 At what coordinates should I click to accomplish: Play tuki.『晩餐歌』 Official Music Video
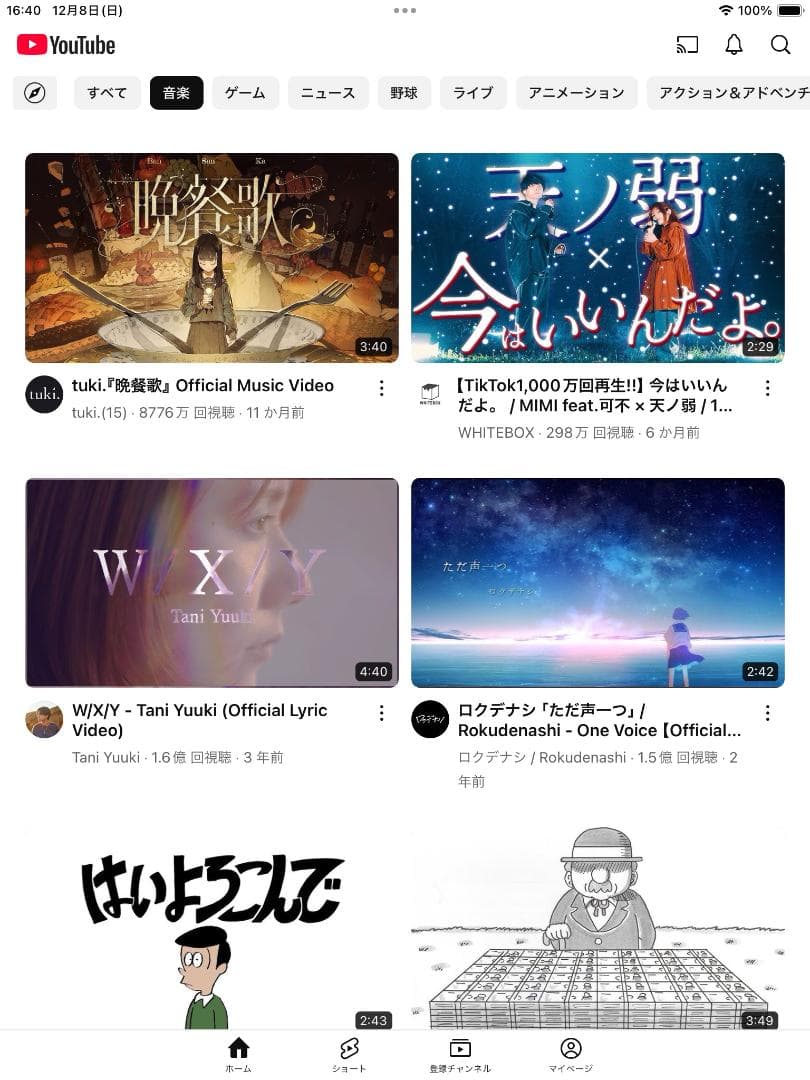pyautogui.click(x=212, y=258)
